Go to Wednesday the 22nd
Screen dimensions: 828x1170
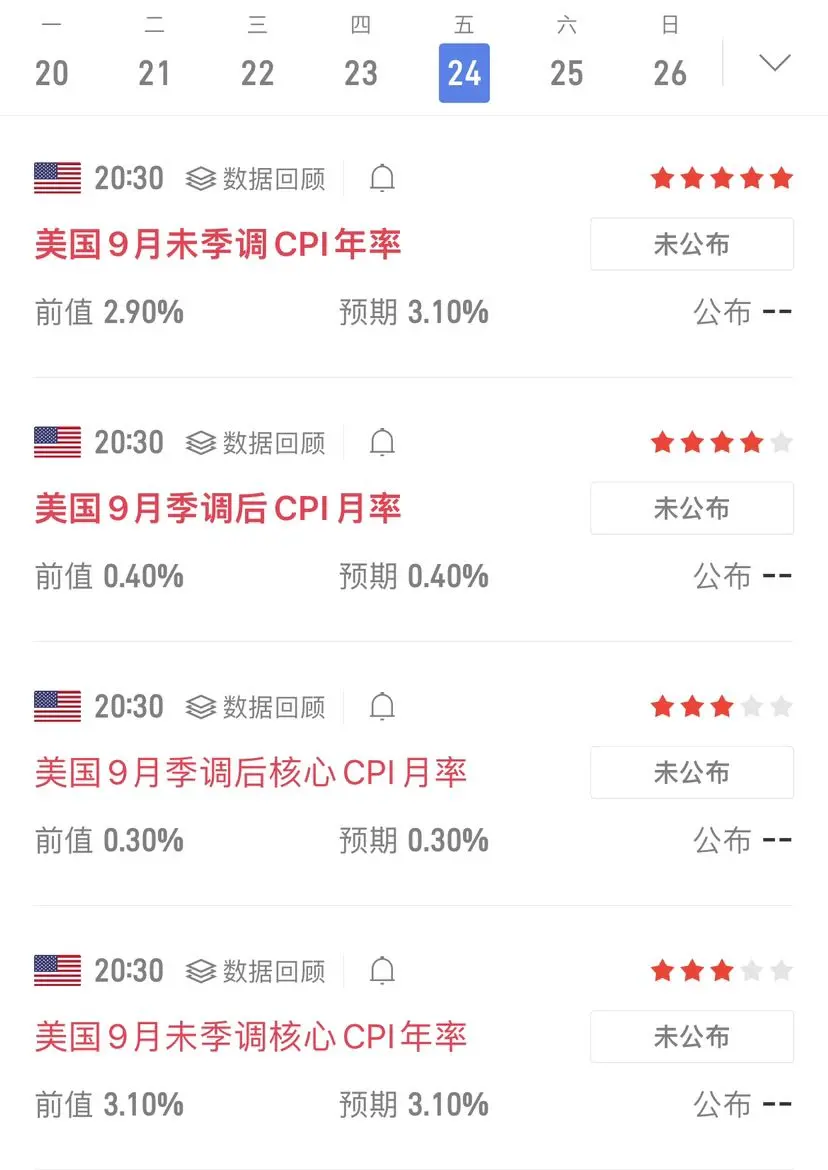pyautogui.click(x=257, y=58)
